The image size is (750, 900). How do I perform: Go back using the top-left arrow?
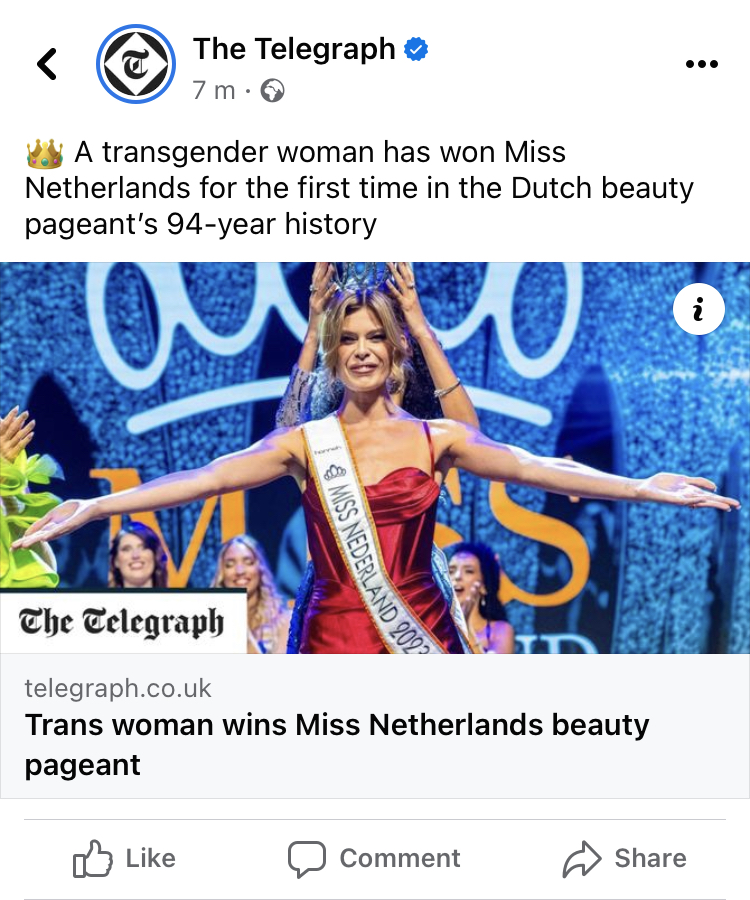tap(47, 64)
